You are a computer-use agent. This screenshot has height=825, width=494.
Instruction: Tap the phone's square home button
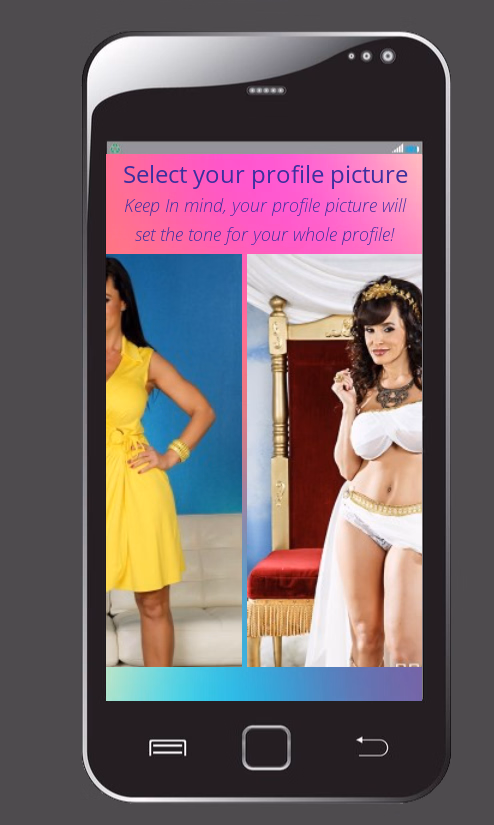pos(266,747)
